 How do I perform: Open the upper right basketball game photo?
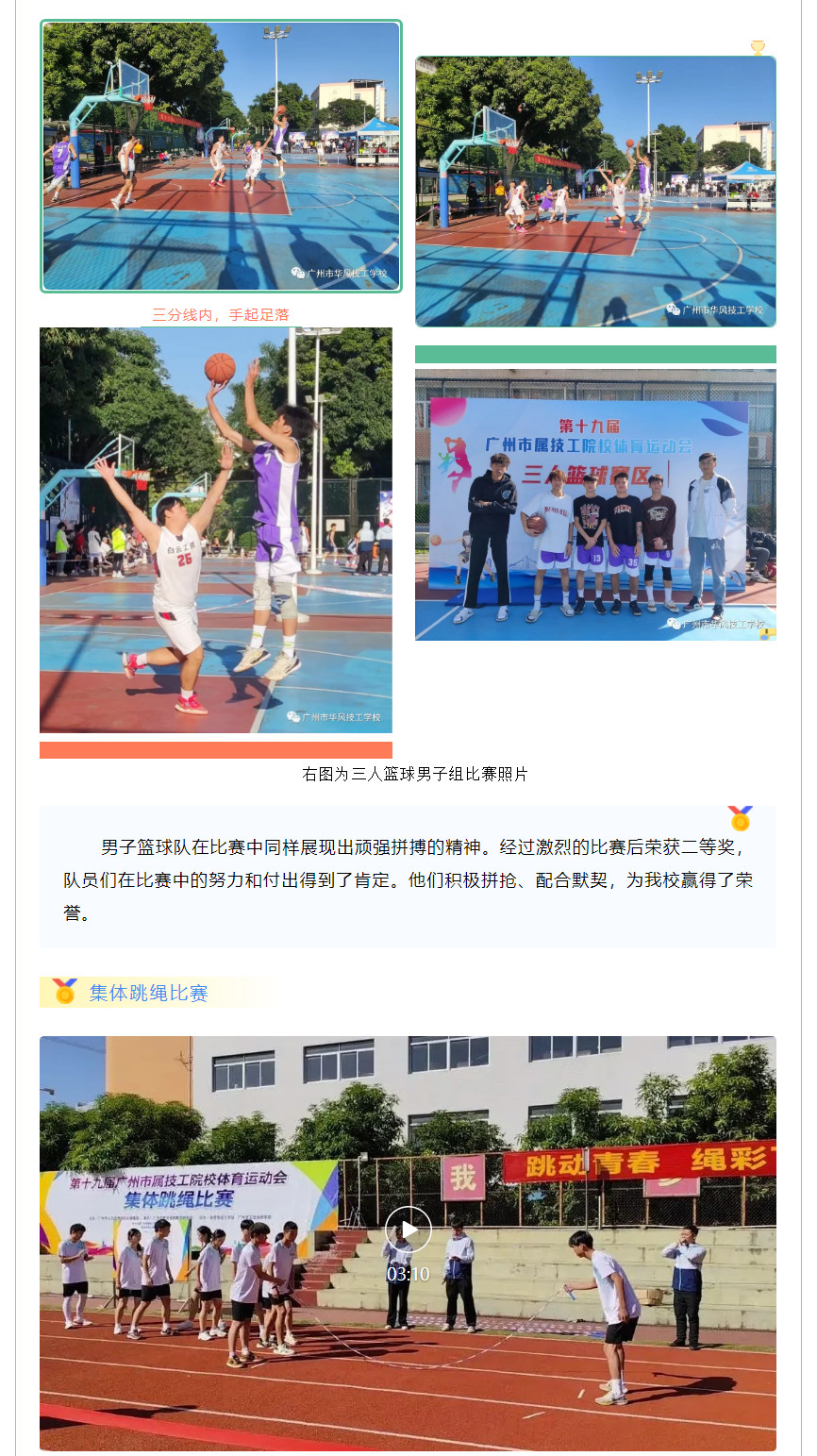click(x=595, y=192)
